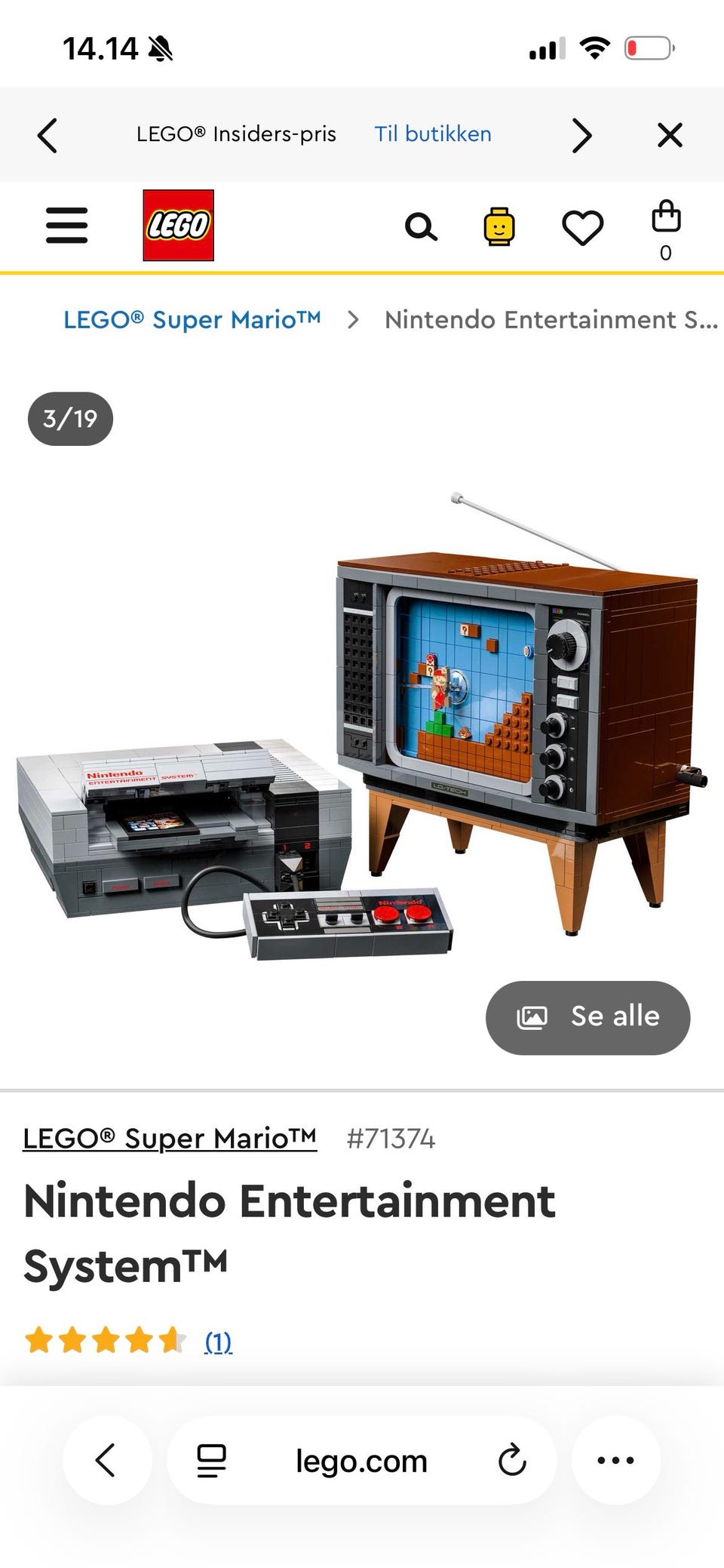
Task: Tap Se alle to view all images
Action: [587, 1017]
